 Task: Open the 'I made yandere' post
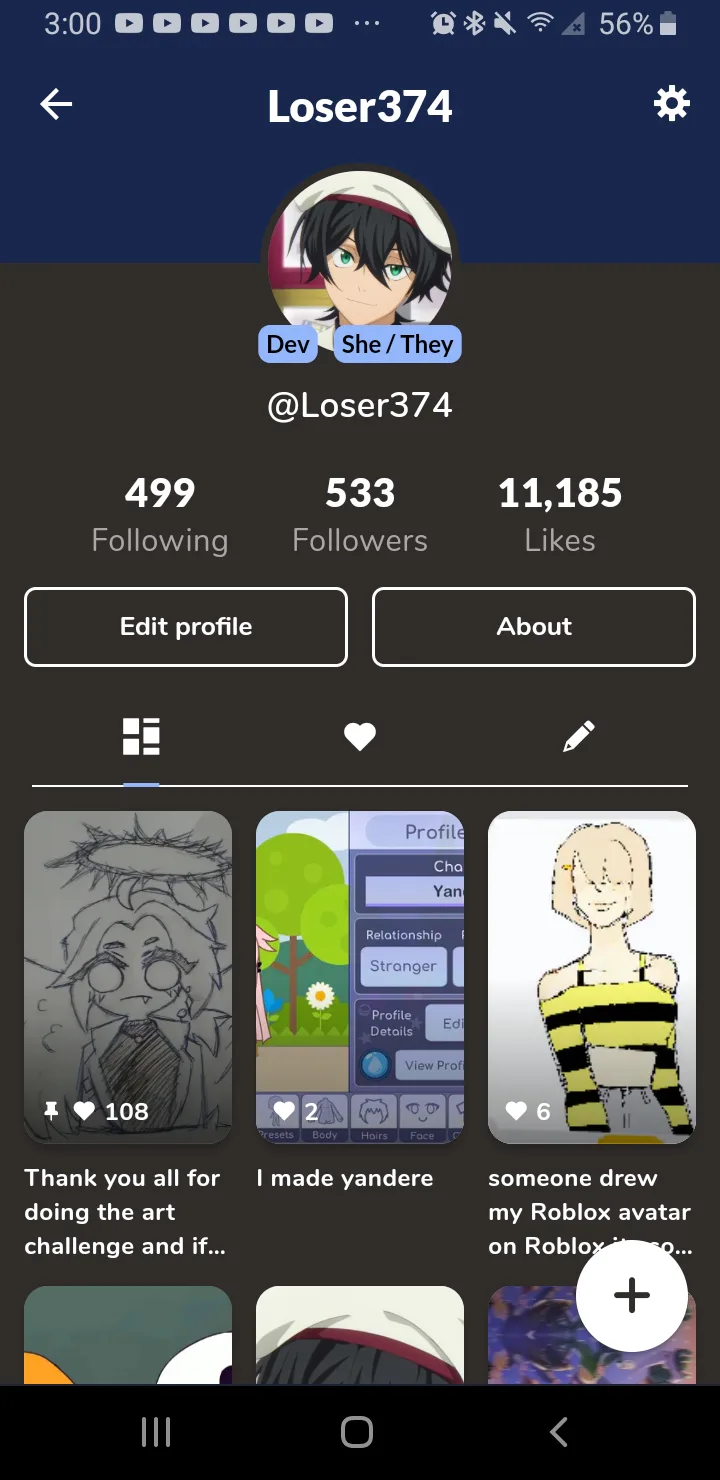click(360, 977)
